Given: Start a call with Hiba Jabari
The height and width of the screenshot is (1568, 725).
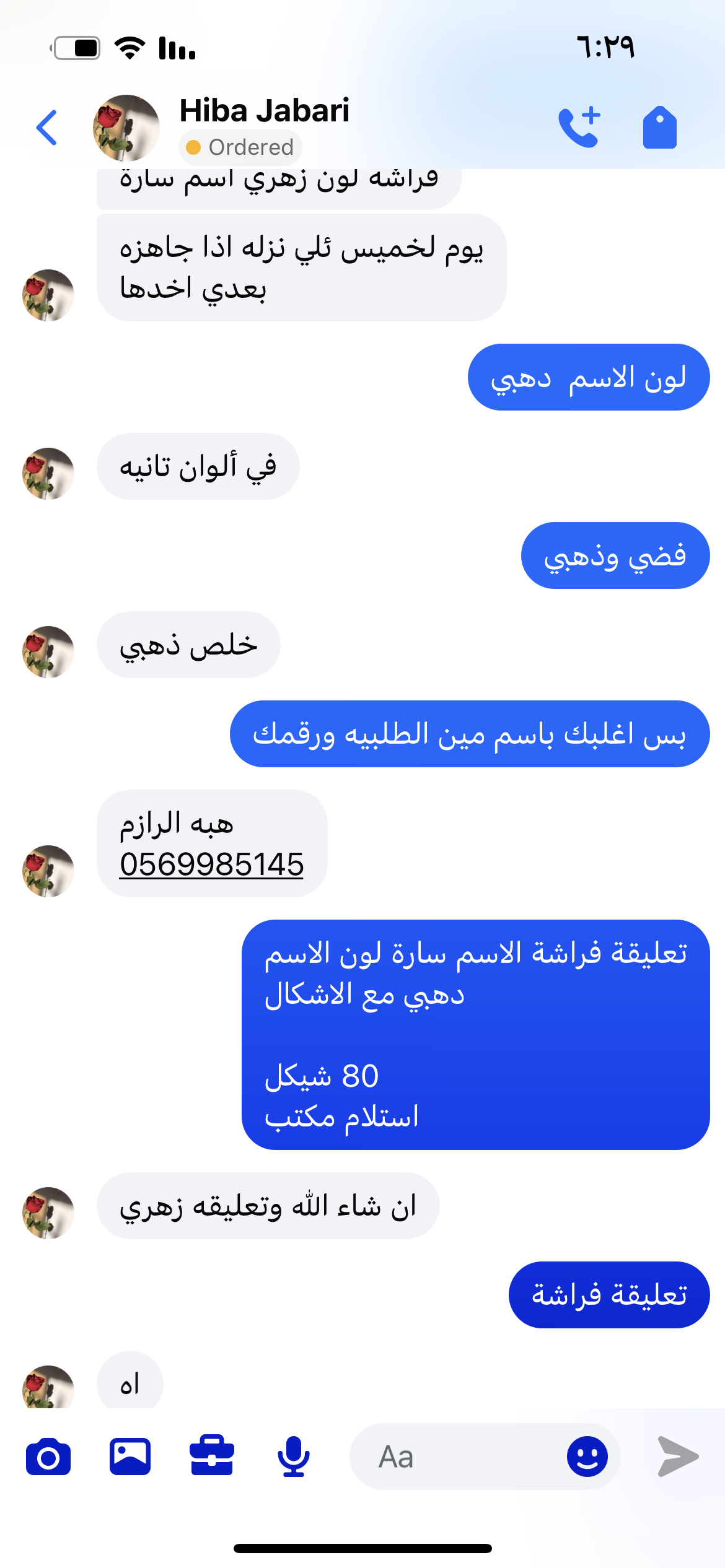Looking at the screenshot, I should 579,128.
